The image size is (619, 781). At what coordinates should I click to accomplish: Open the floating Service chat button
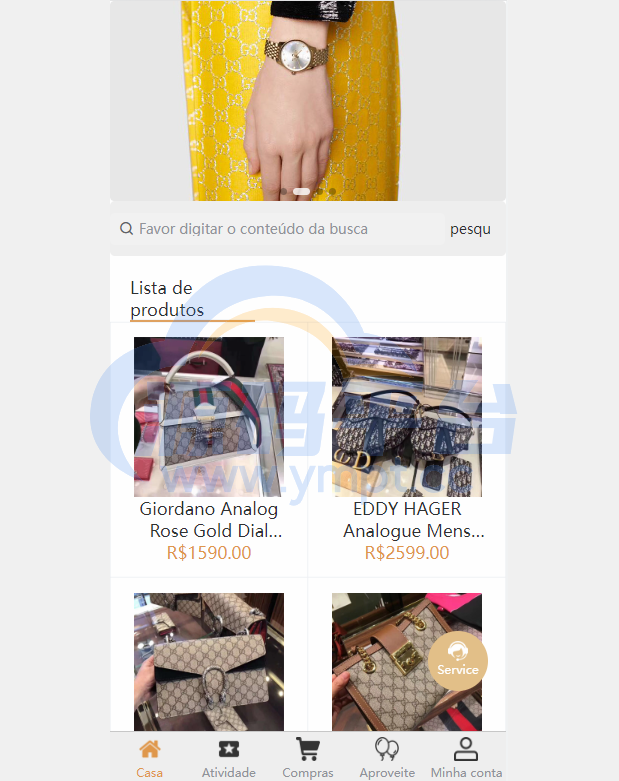tap(458, 660)
